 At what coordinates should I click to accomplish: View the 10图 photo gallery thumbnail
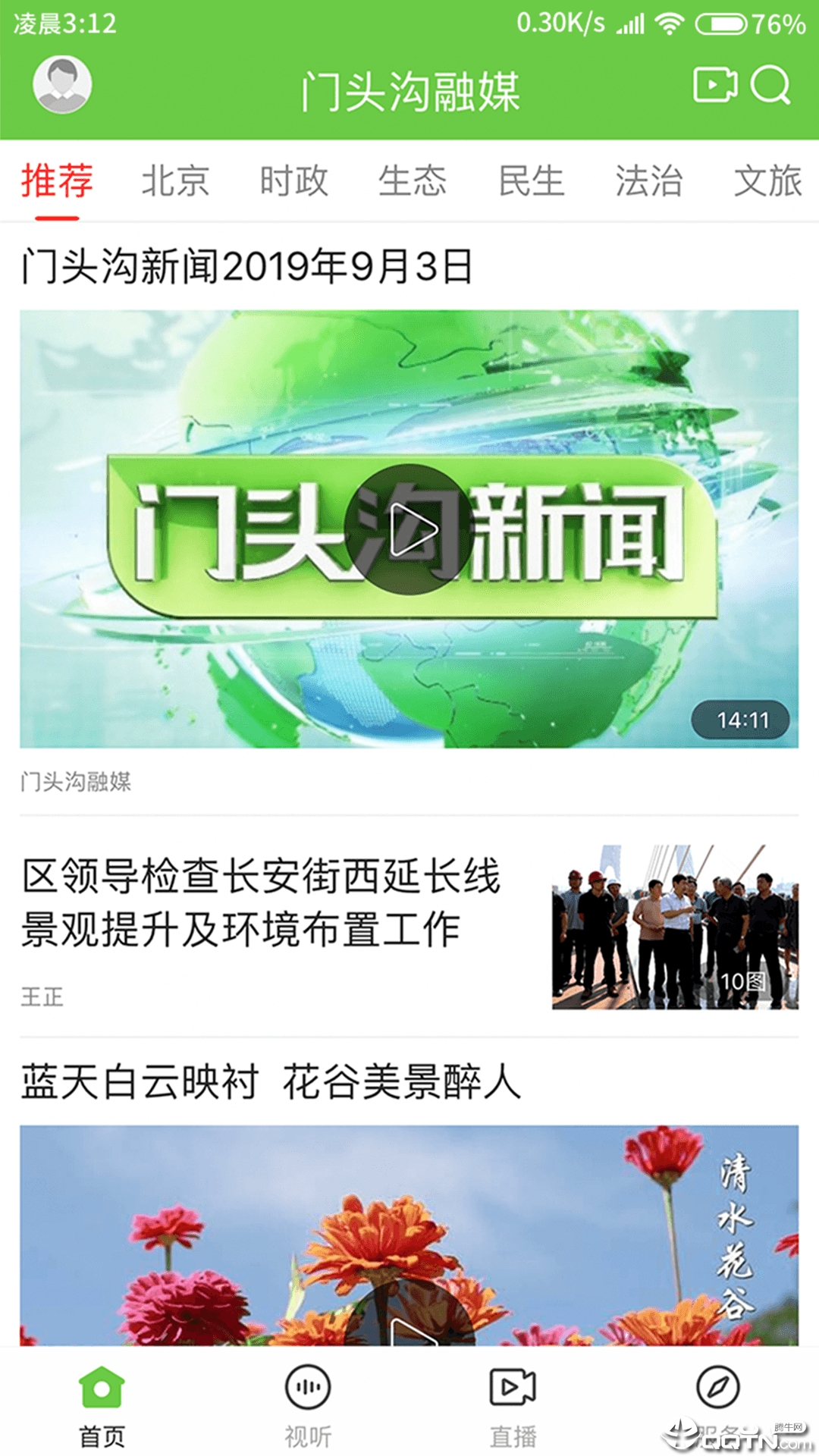click(x=744, y=982)
